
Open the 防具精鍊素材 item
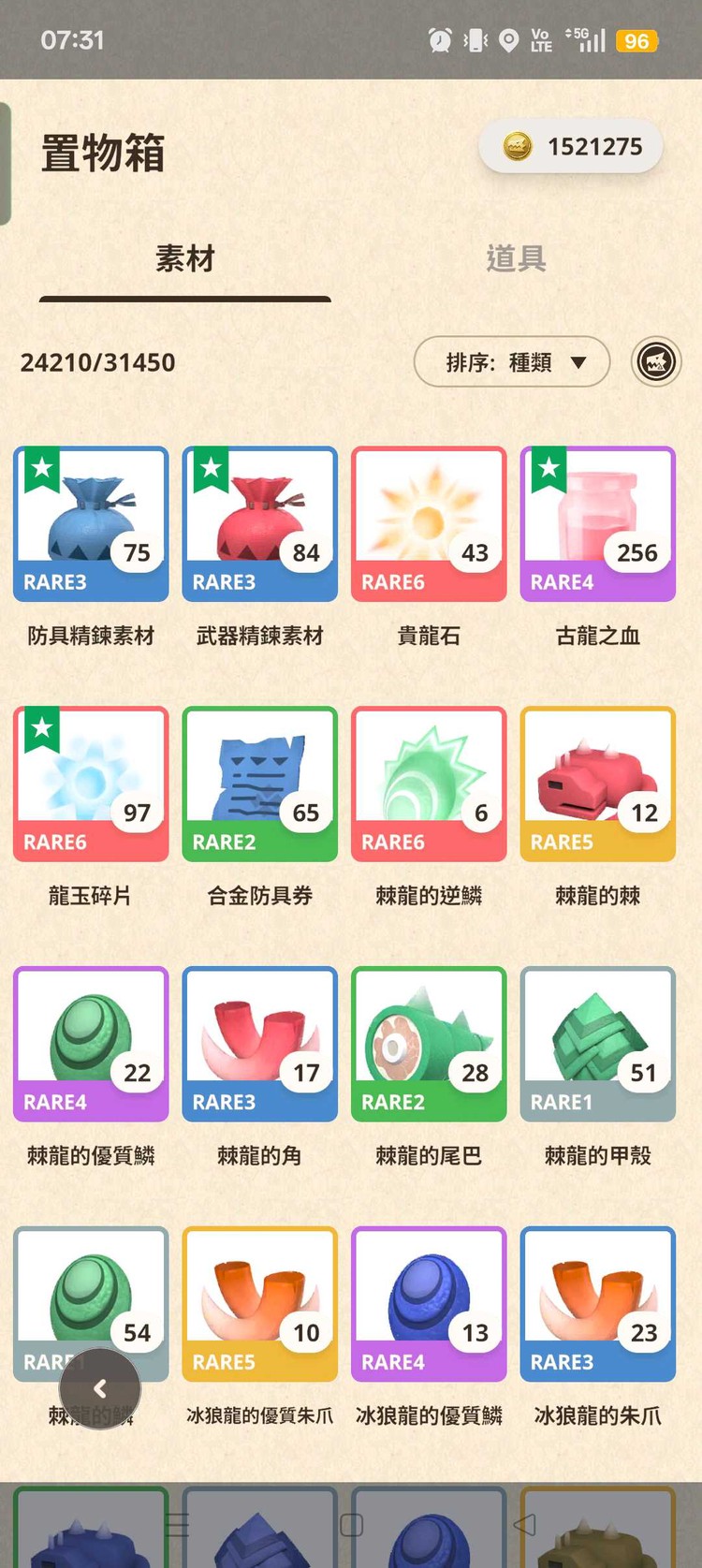[x=91, y=524]
